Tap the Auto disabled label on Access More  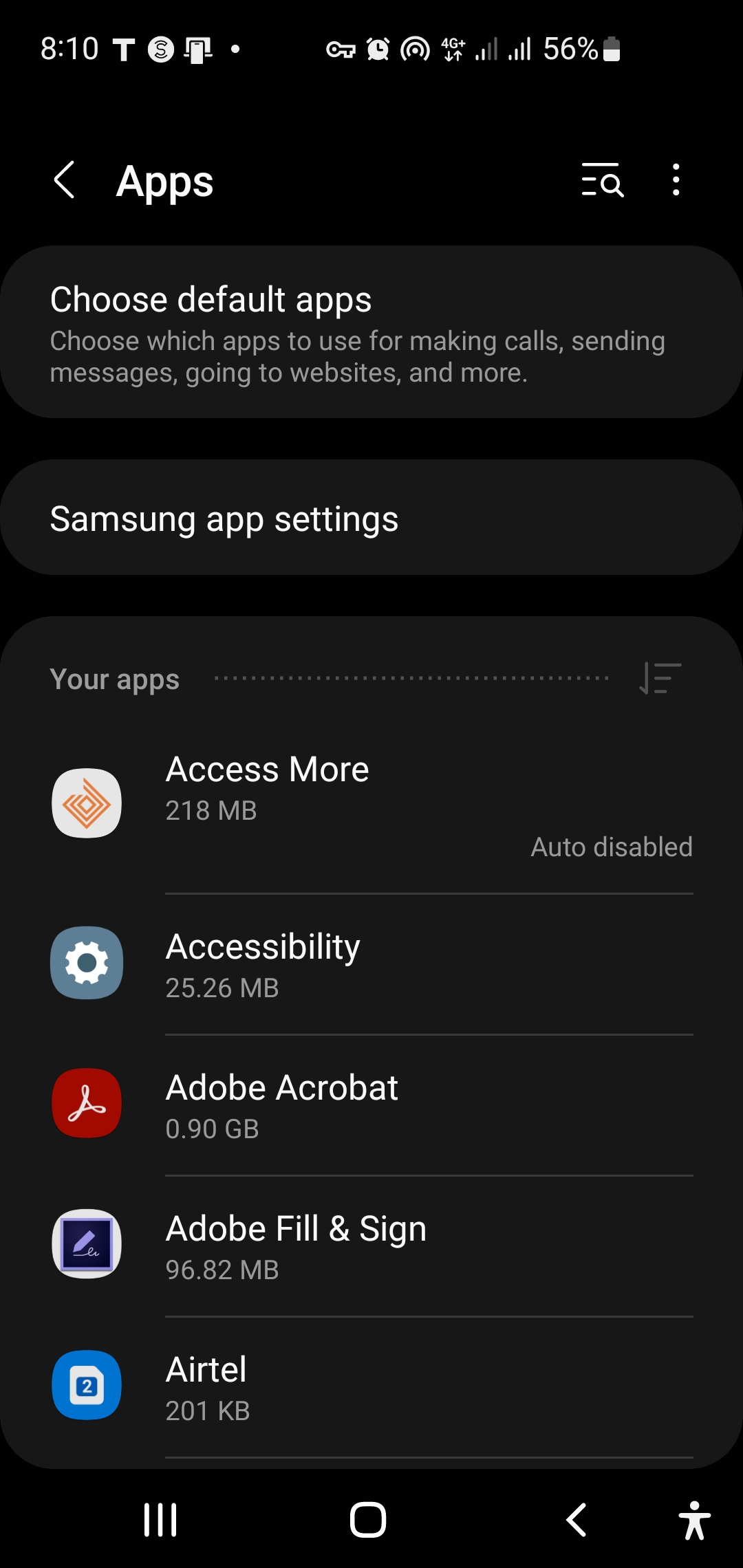[x=611, y=847]
